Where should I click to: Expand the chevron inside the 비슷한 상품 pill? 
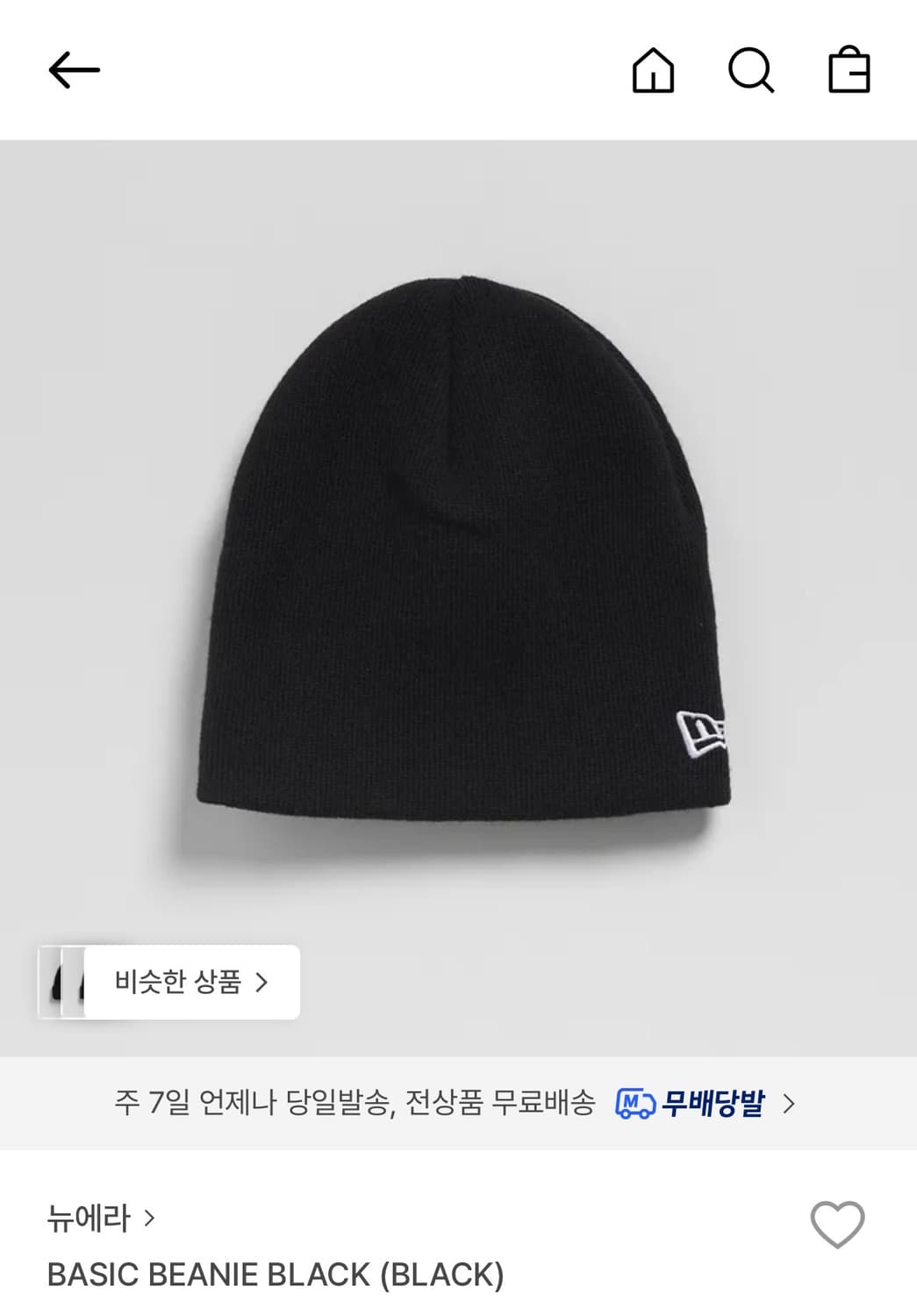tap(263, 983)
